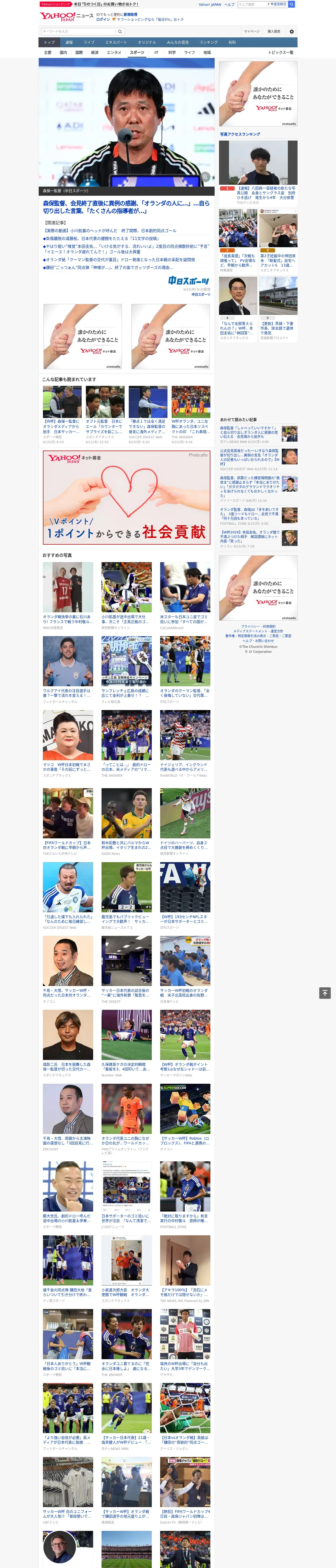The height and width of the screenshot is (1568, 336).
Task: Tap the keyword search field
Action: coord(79,31)
